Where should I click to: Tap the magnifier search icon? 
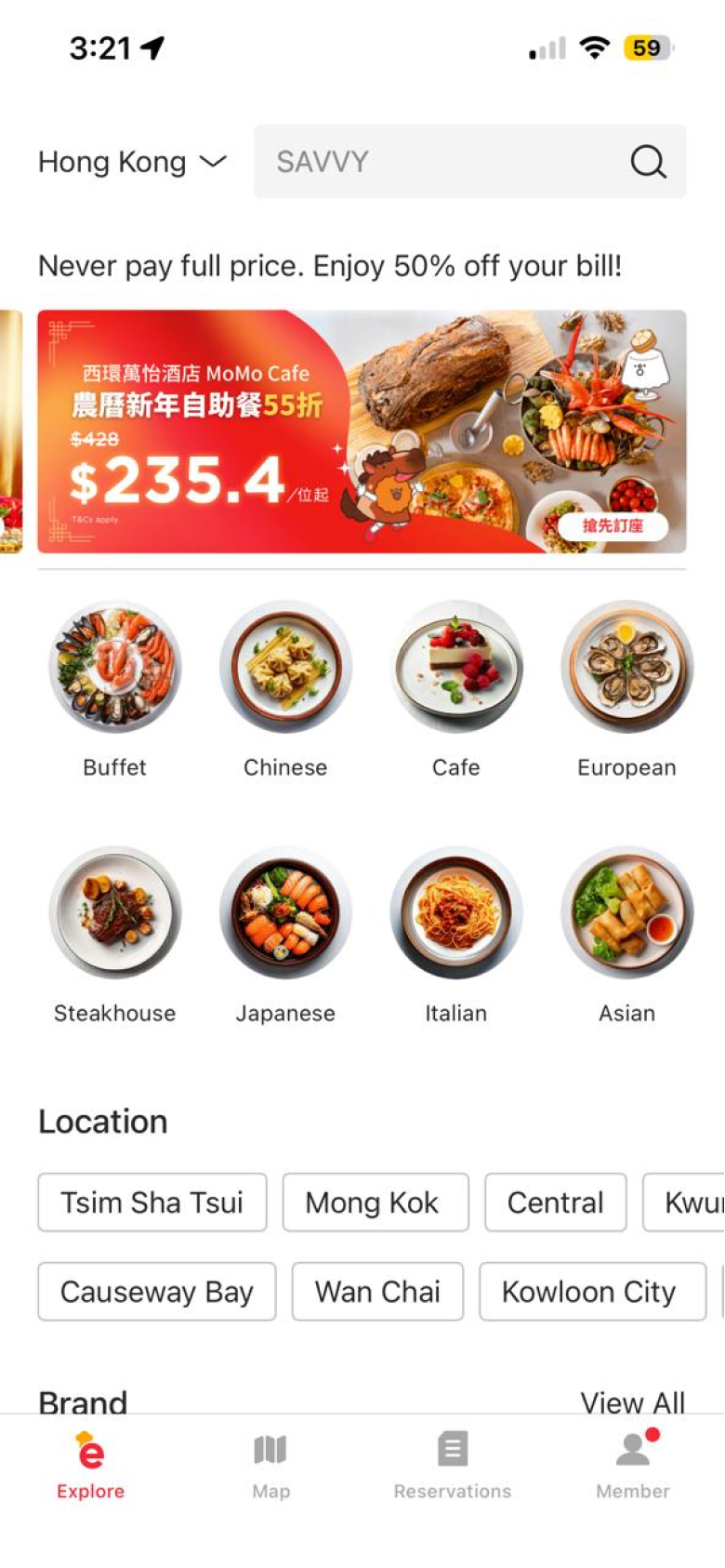click(648, 162)
